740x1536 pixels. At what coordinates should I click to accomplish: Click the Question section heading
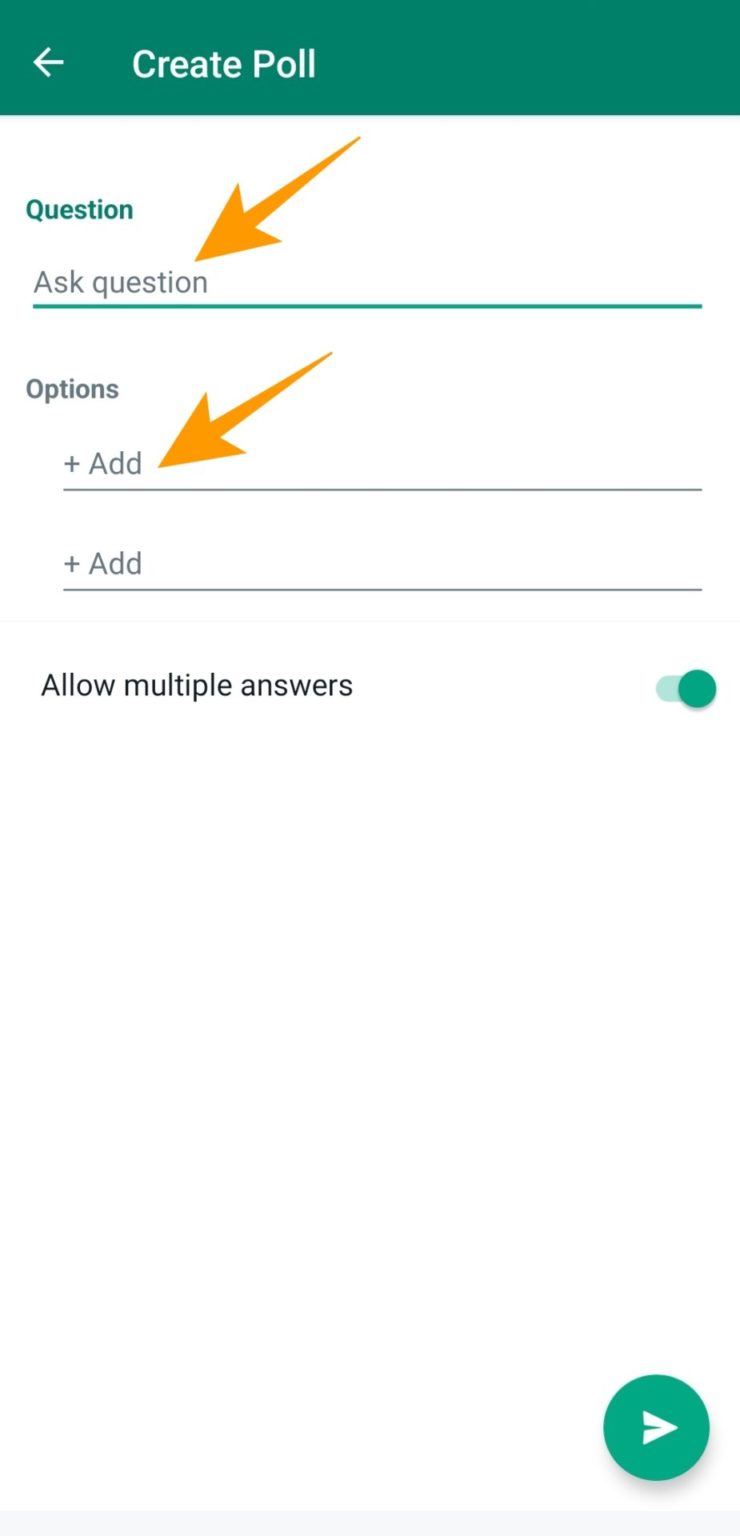click(79, 209)
